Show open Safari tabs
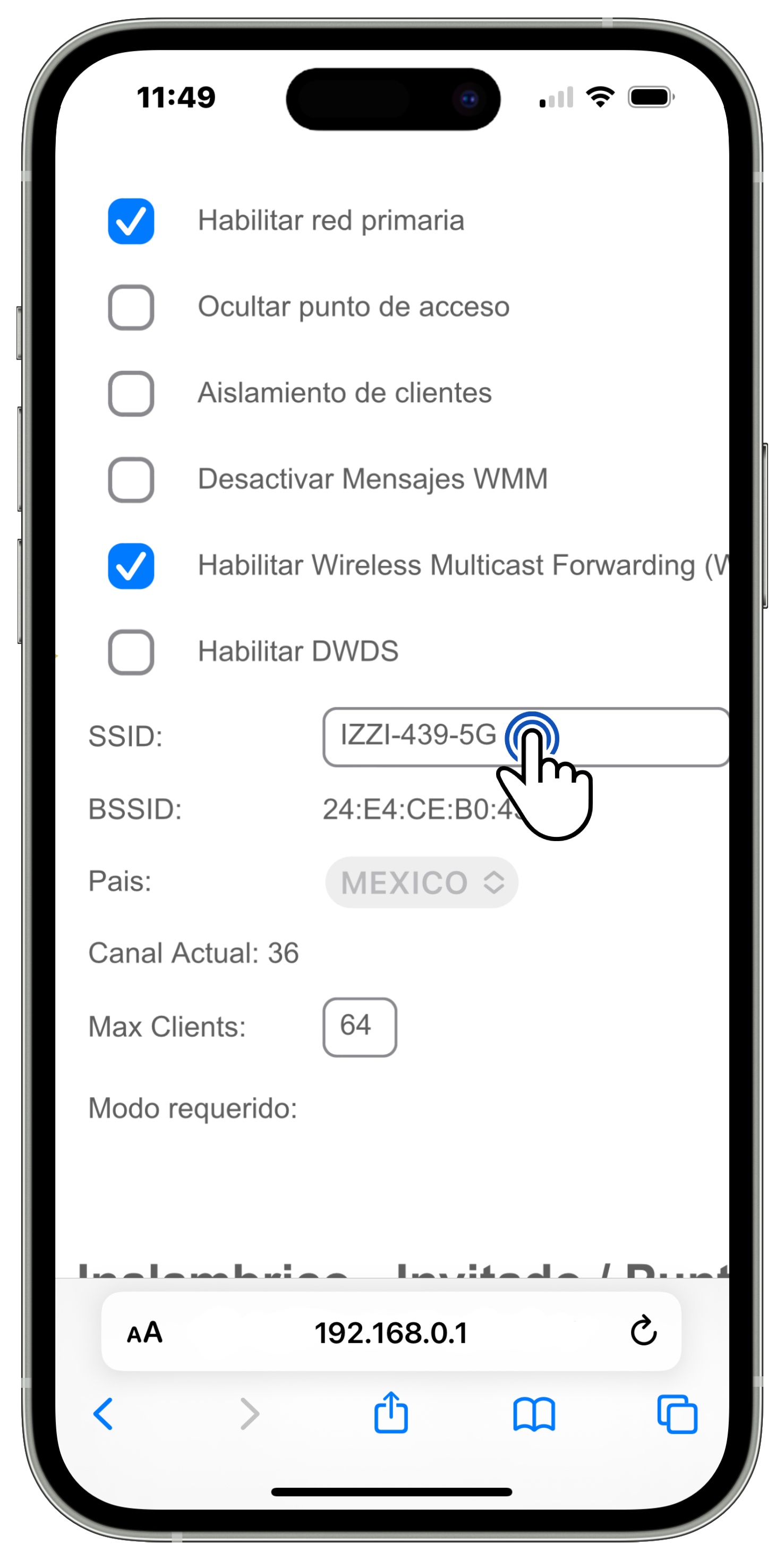Screen dimensions: 784x1560 click(677, 1414)
